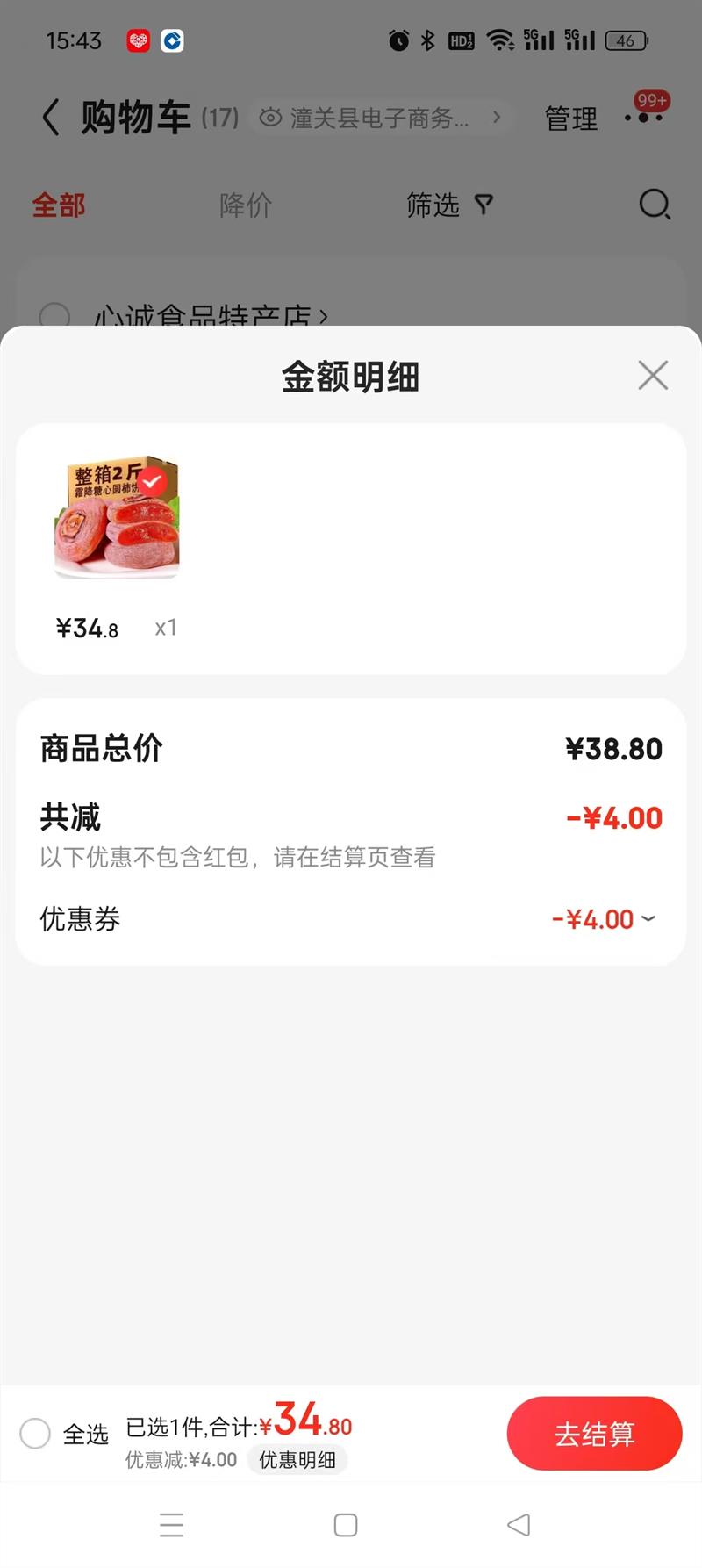Select the 全部 tab
Image resolution: width=702 pixels, height=1568 pixels.
point(57,205)
